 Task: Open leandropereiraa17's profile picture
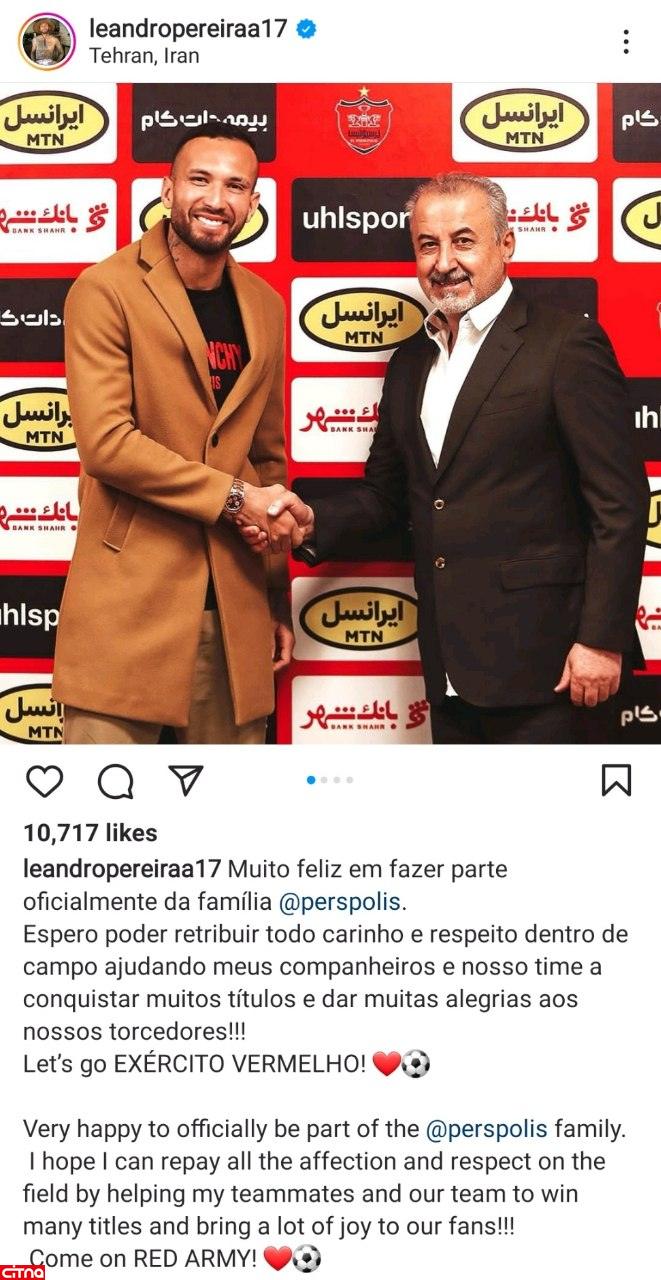pos(46,41)
